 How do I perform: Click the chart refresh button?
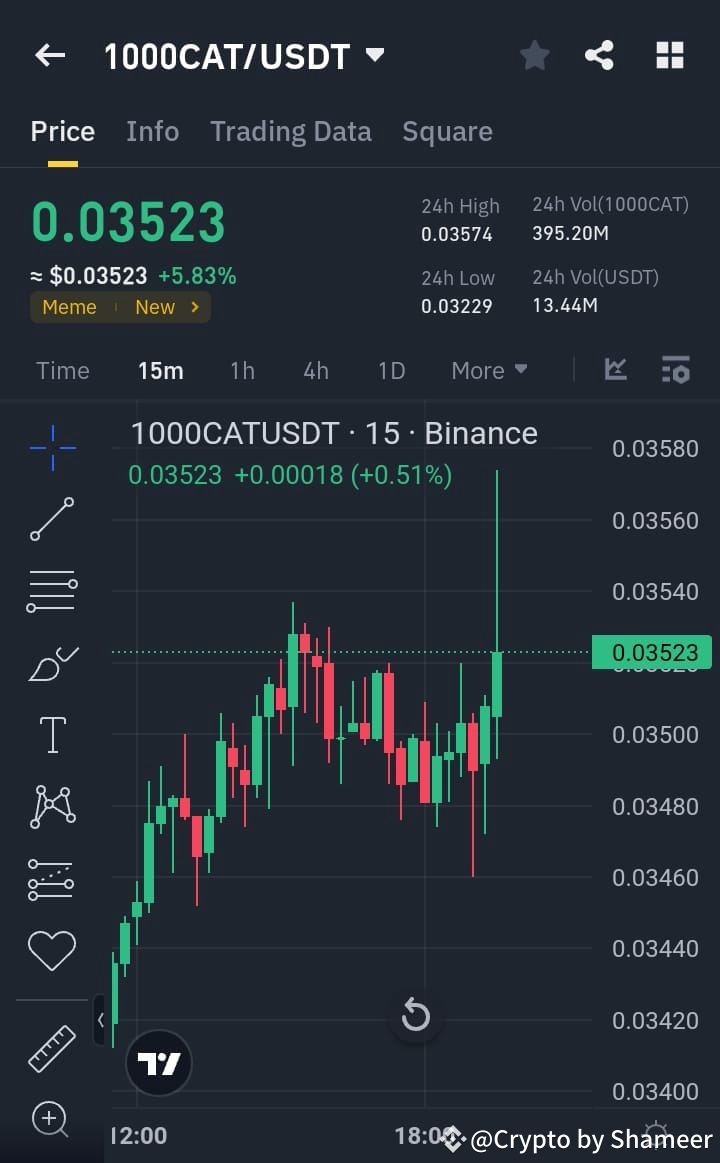tap(416, 1015)
